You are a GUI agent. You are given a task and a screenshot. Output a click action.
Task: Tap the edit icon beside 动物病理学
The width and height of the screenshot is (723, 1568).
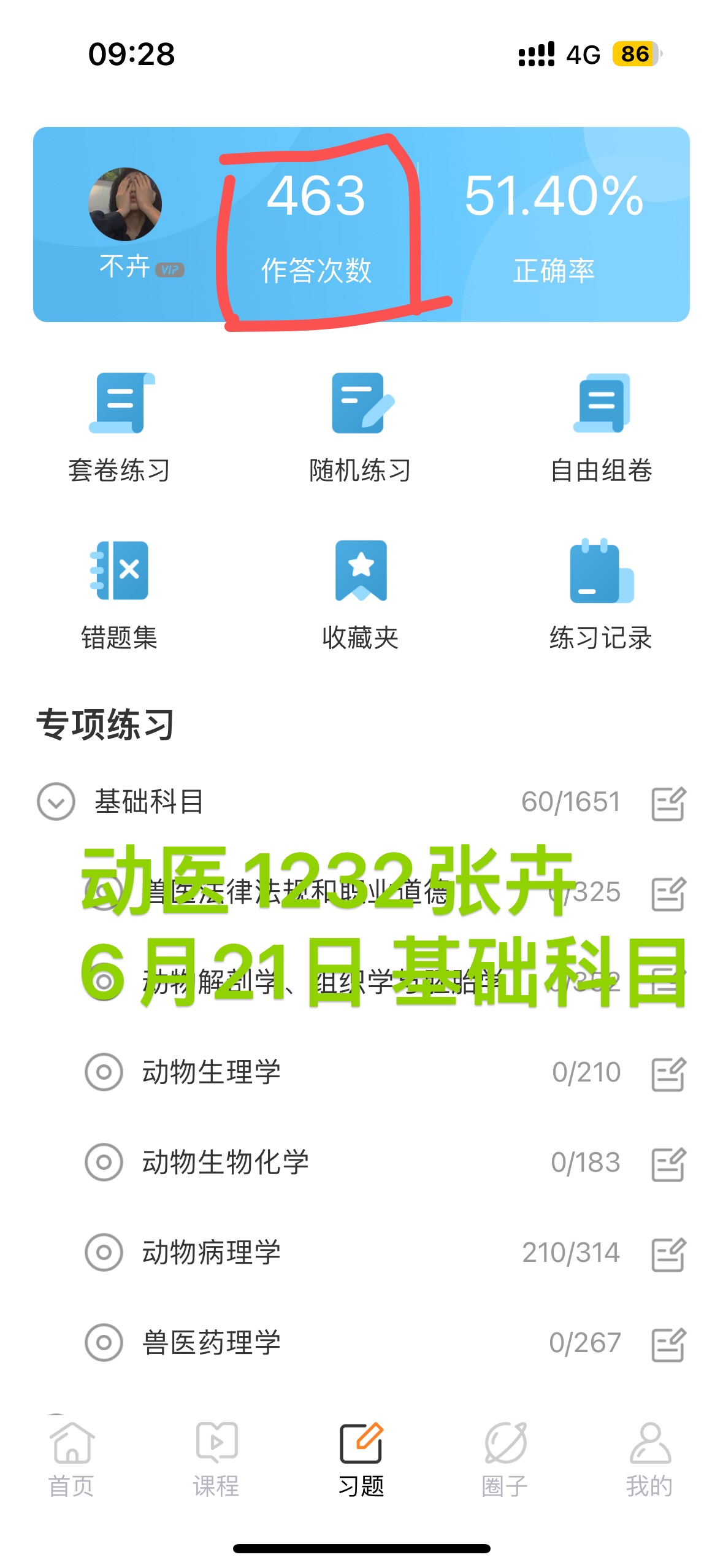click(668, 1253)
